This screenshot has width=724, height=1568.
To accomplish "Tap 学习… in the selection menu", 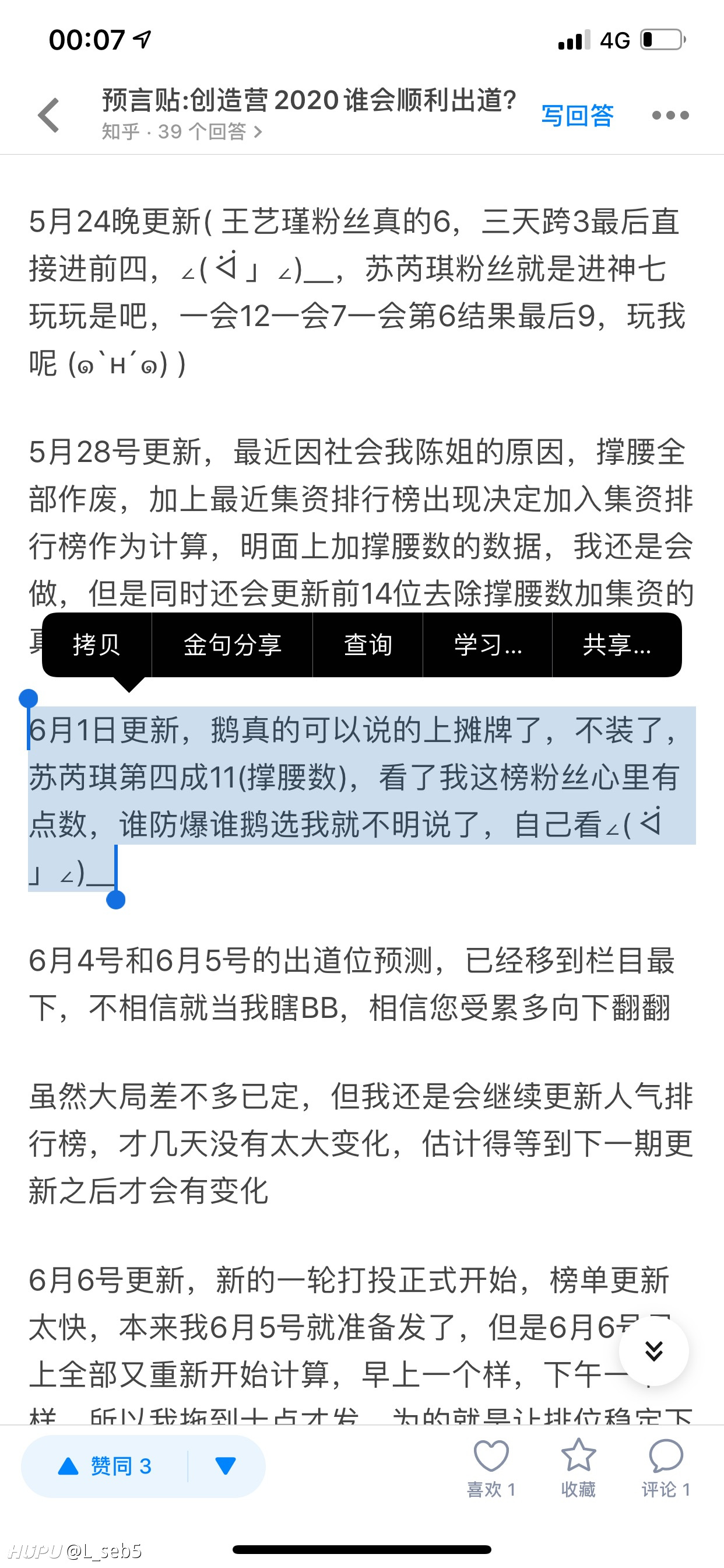I will pos(487,645).
